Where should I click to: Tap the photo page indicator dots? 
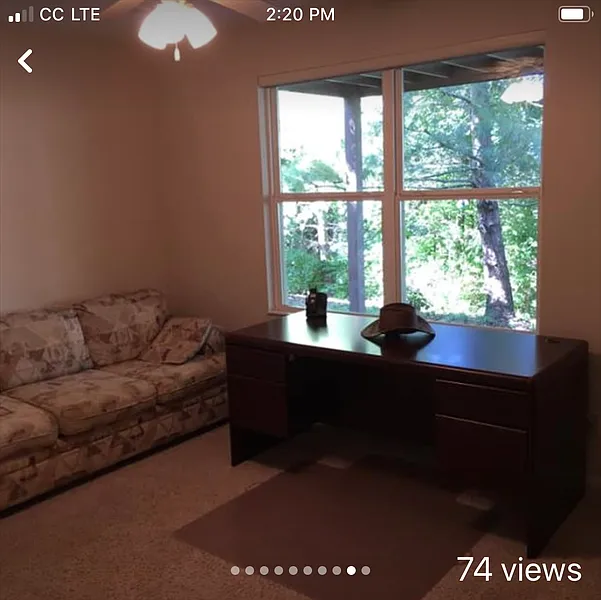click(x=300, y=570)
